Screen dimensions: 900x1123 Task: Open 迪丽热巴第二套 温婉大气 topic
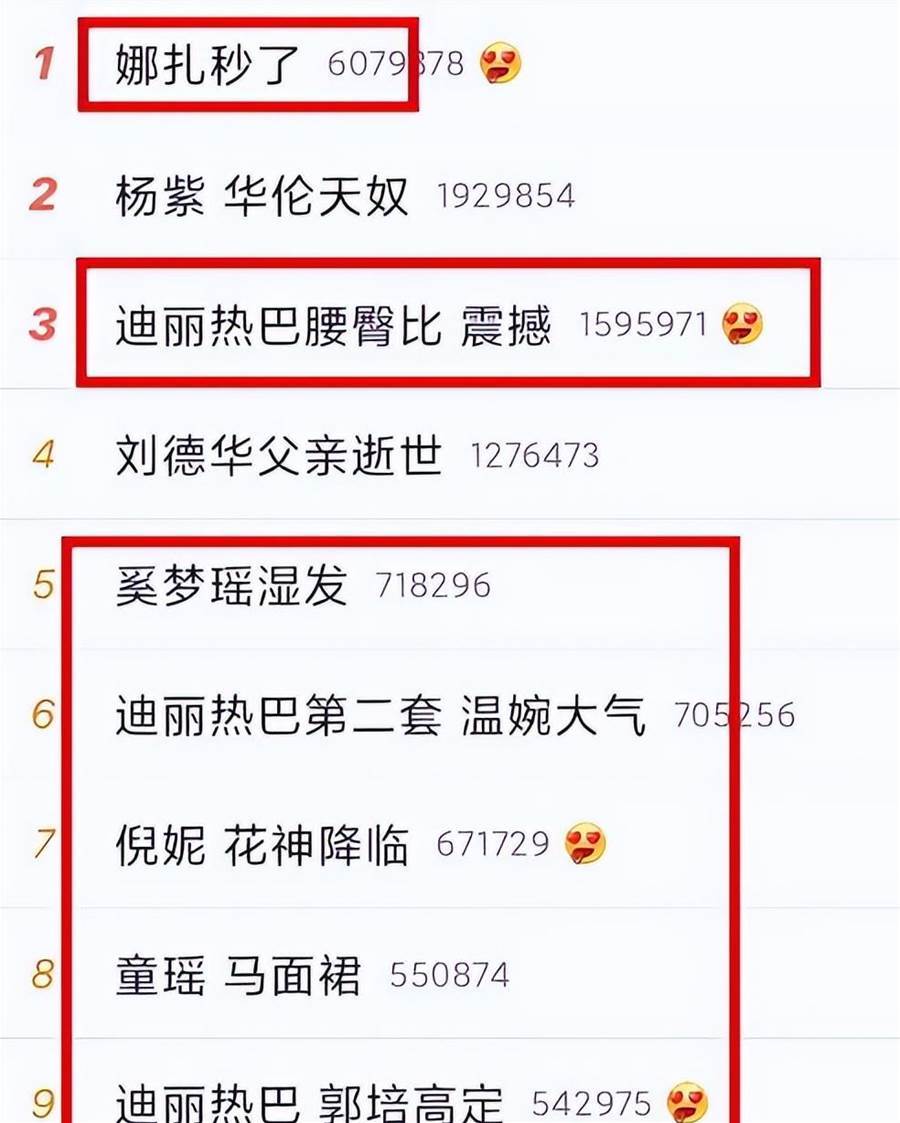380,715
